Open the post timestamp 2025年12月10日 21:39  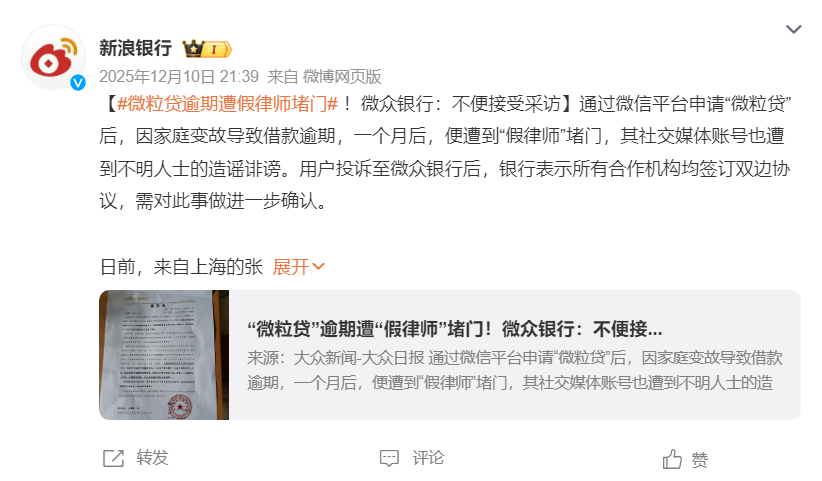pos(178,76)
